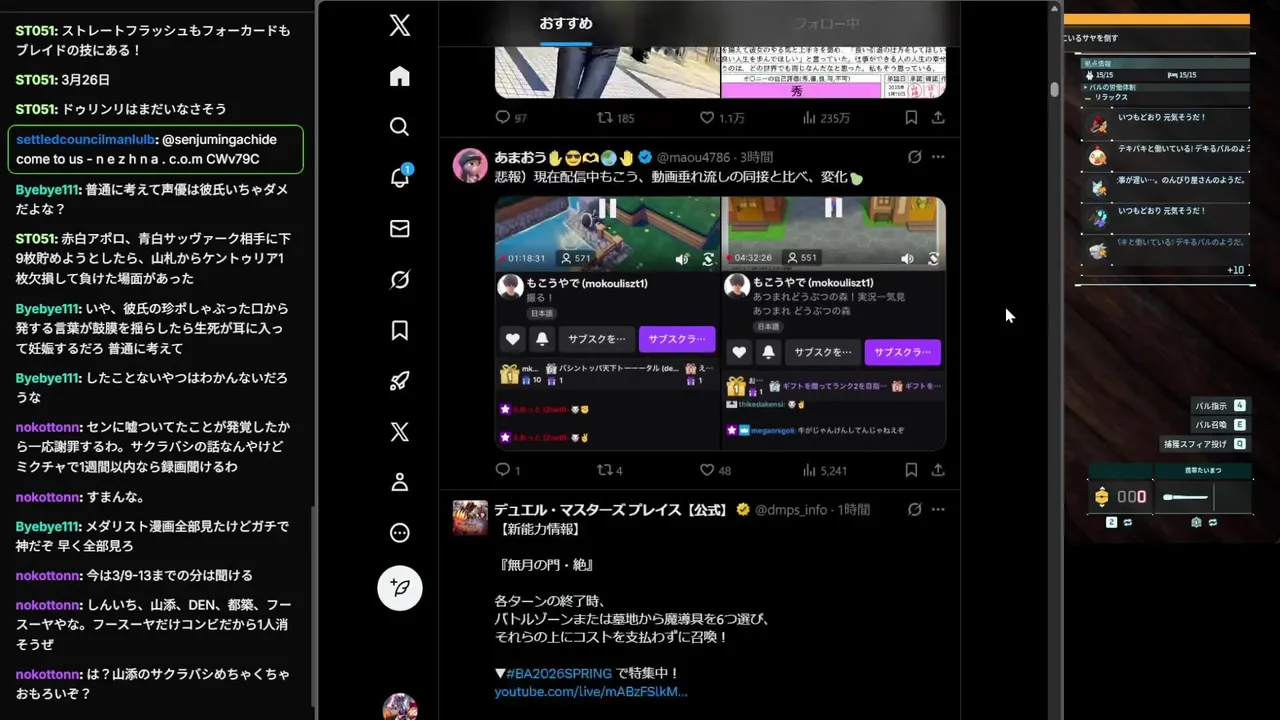
Task: Open direct messages envelope
Action: 399,229
